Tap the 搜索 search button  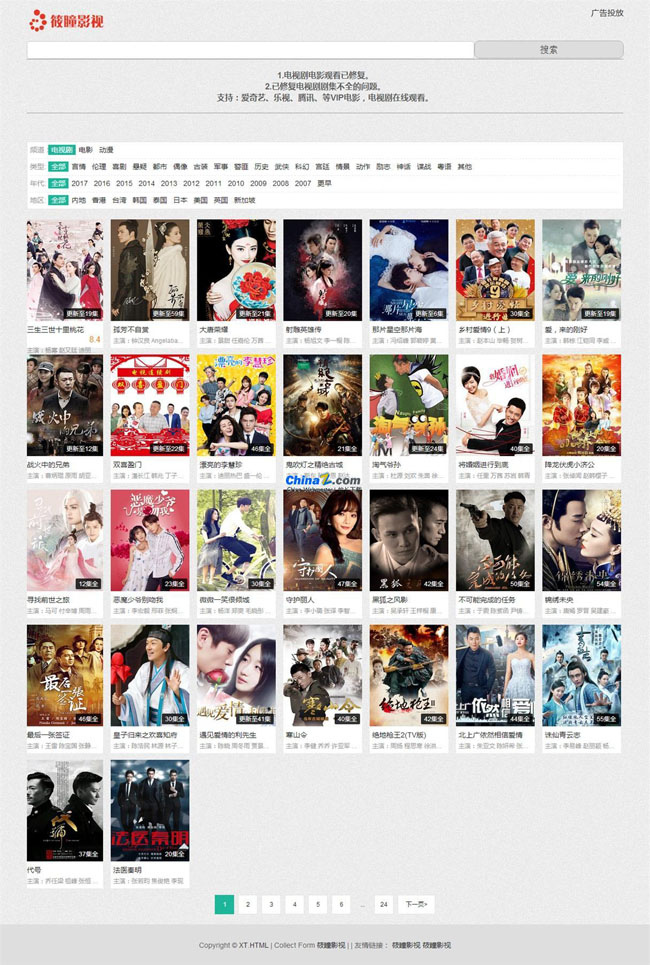[x=548, y=50]
